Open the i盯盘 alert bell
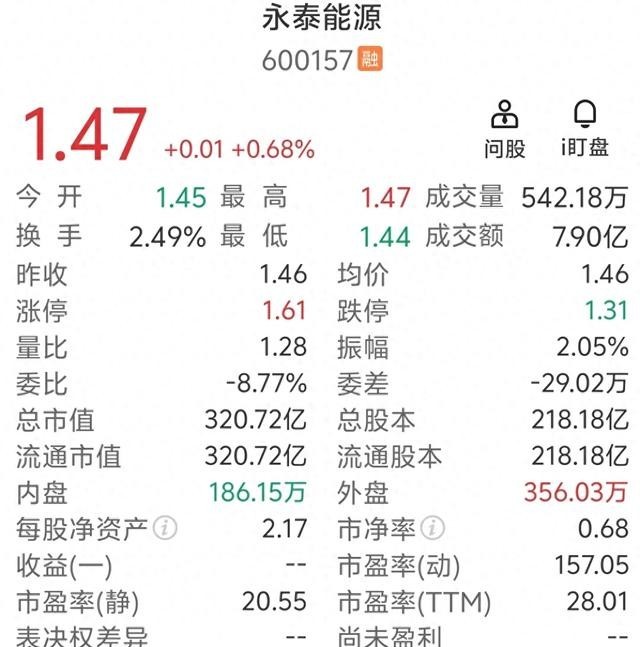The image size is (640, 647). [x=585, y=128]
